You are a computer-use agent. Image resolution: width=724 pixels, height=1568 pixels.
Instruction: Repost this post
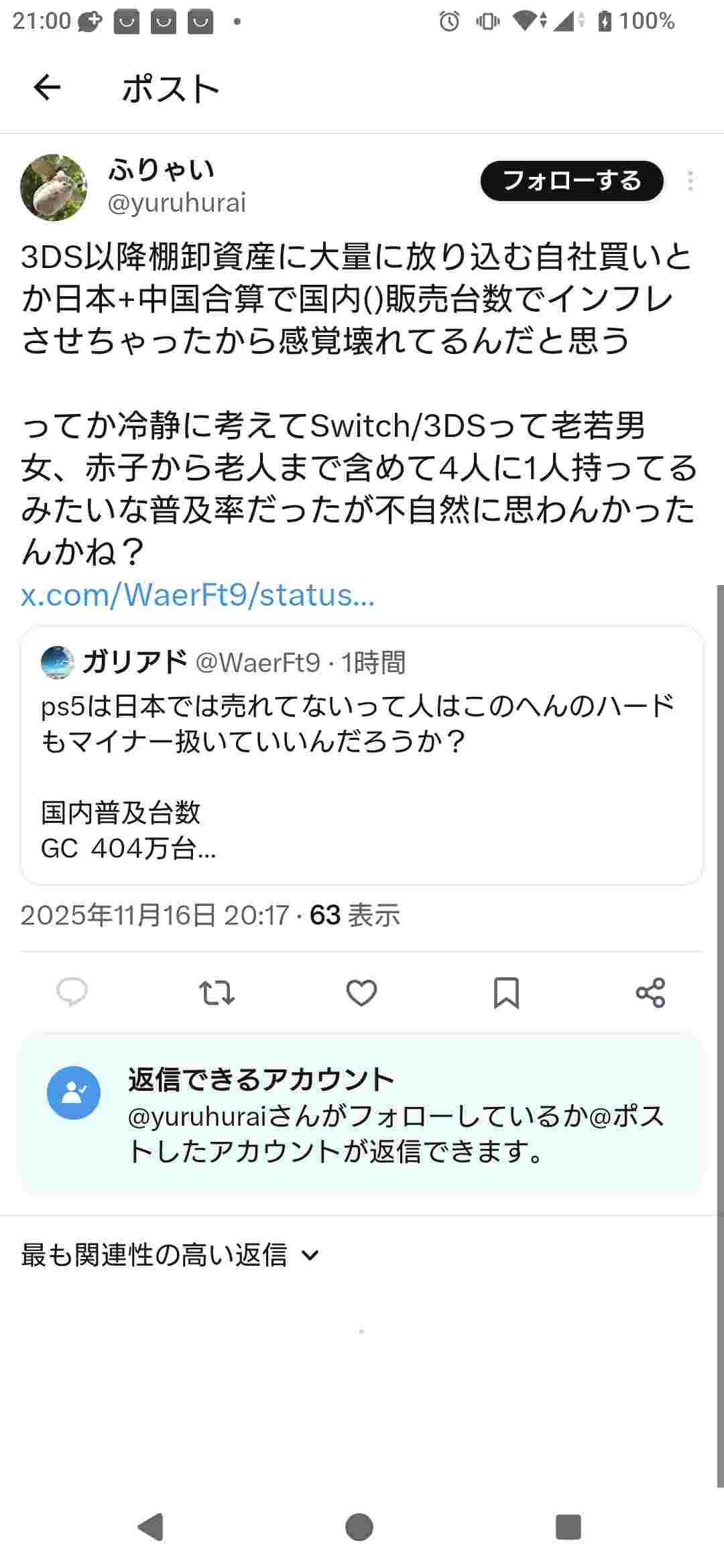pos(217,992)
